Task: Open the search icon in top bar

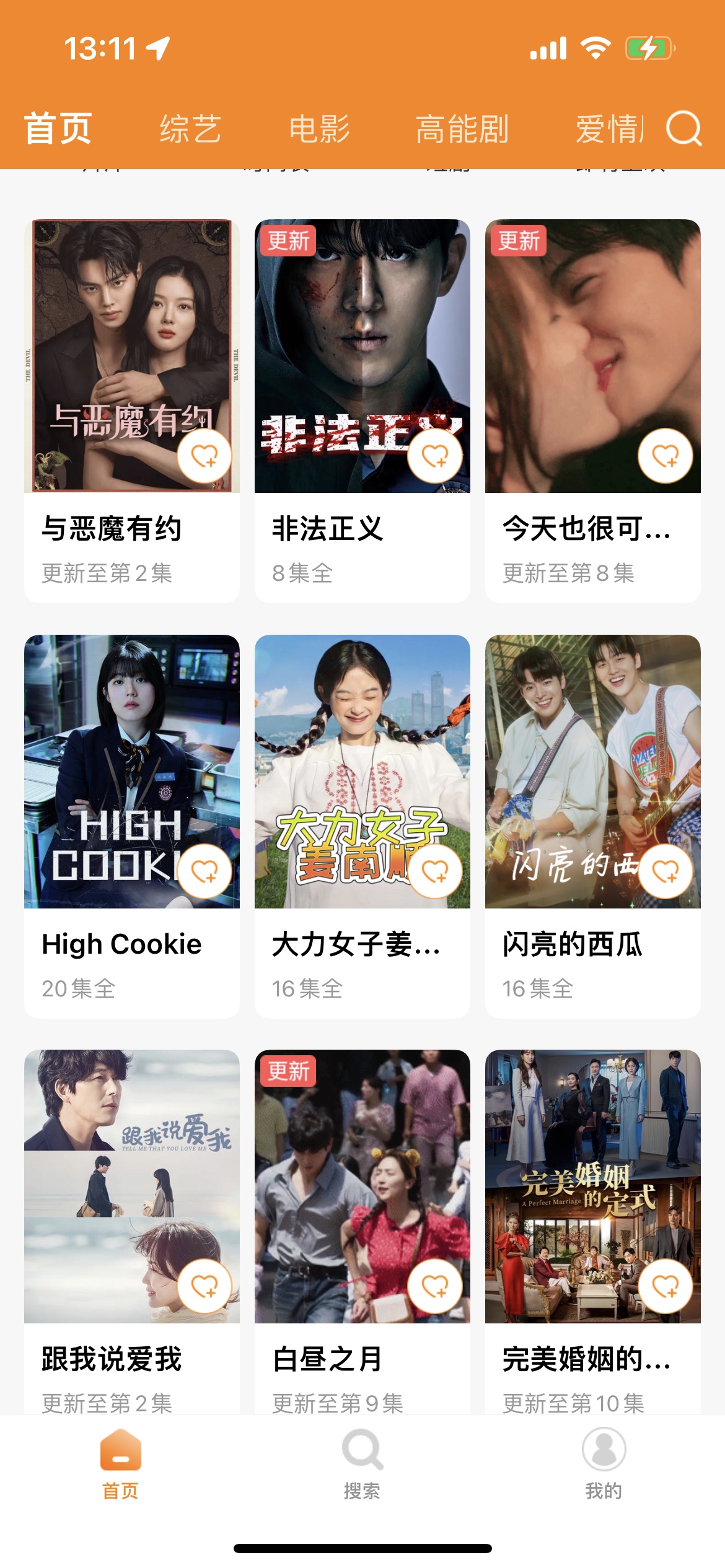Action: pyautogui.click(x=683, y=129)
